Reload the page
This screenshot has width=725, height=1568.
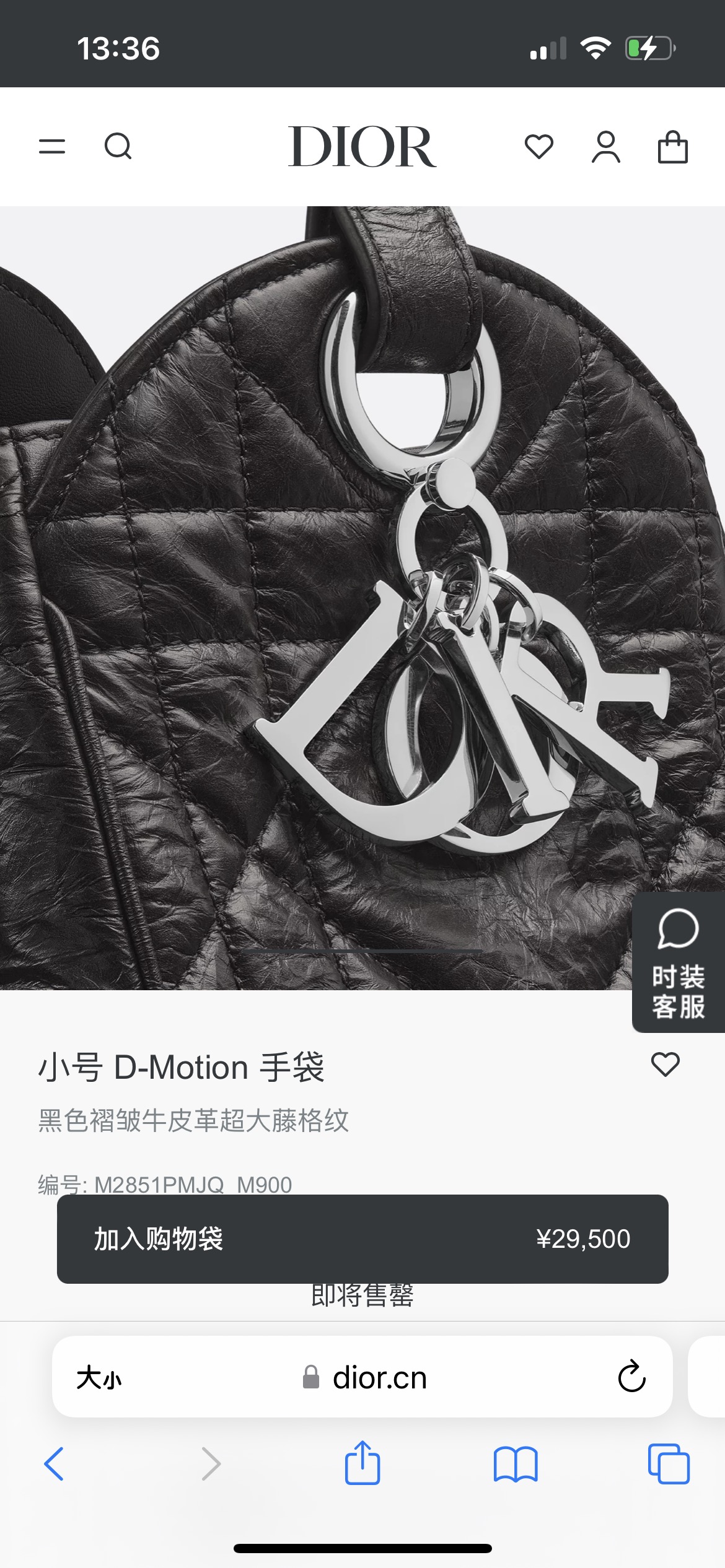point(631,1377)
